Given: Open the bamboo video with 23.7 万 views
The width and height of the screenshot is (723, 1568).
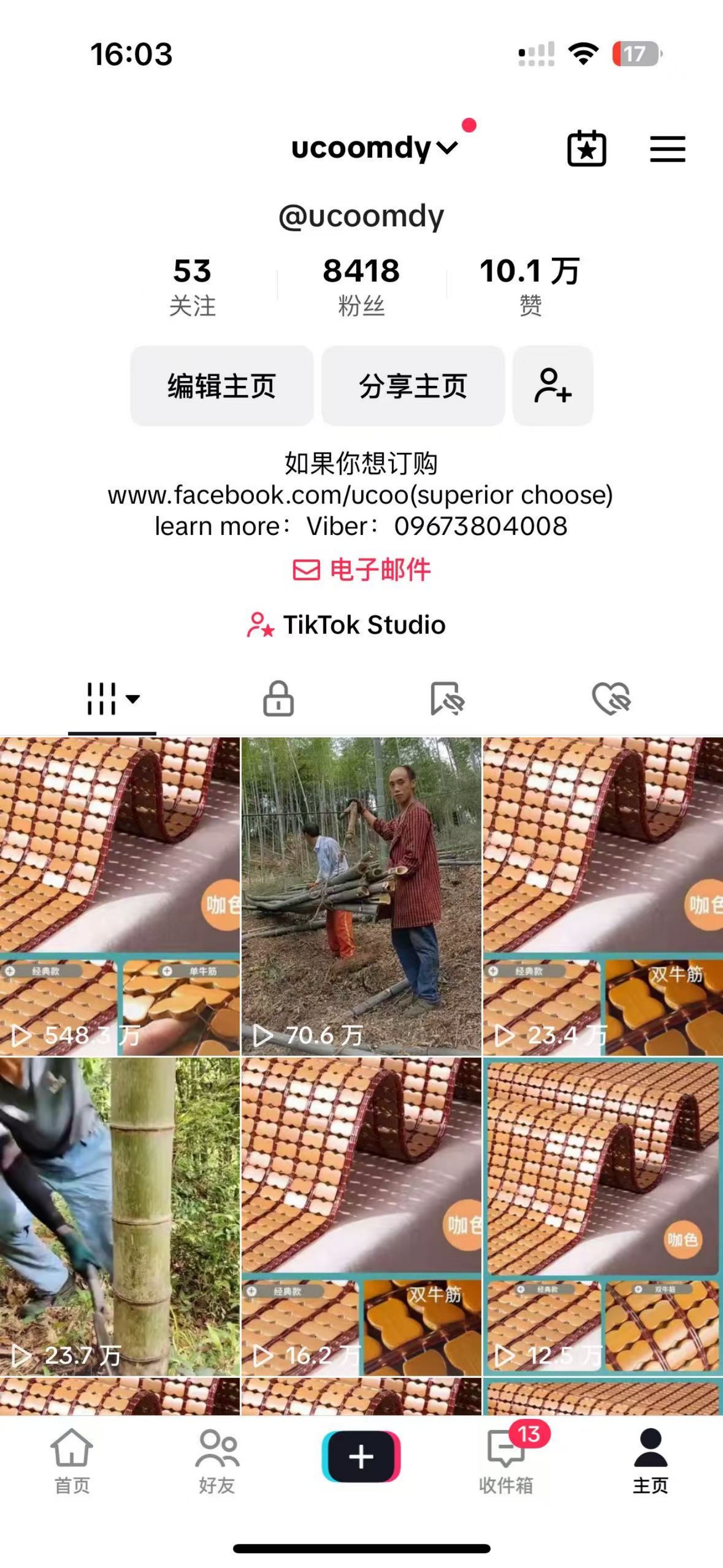Looking at the screenshot, I should click(120, 1216).
